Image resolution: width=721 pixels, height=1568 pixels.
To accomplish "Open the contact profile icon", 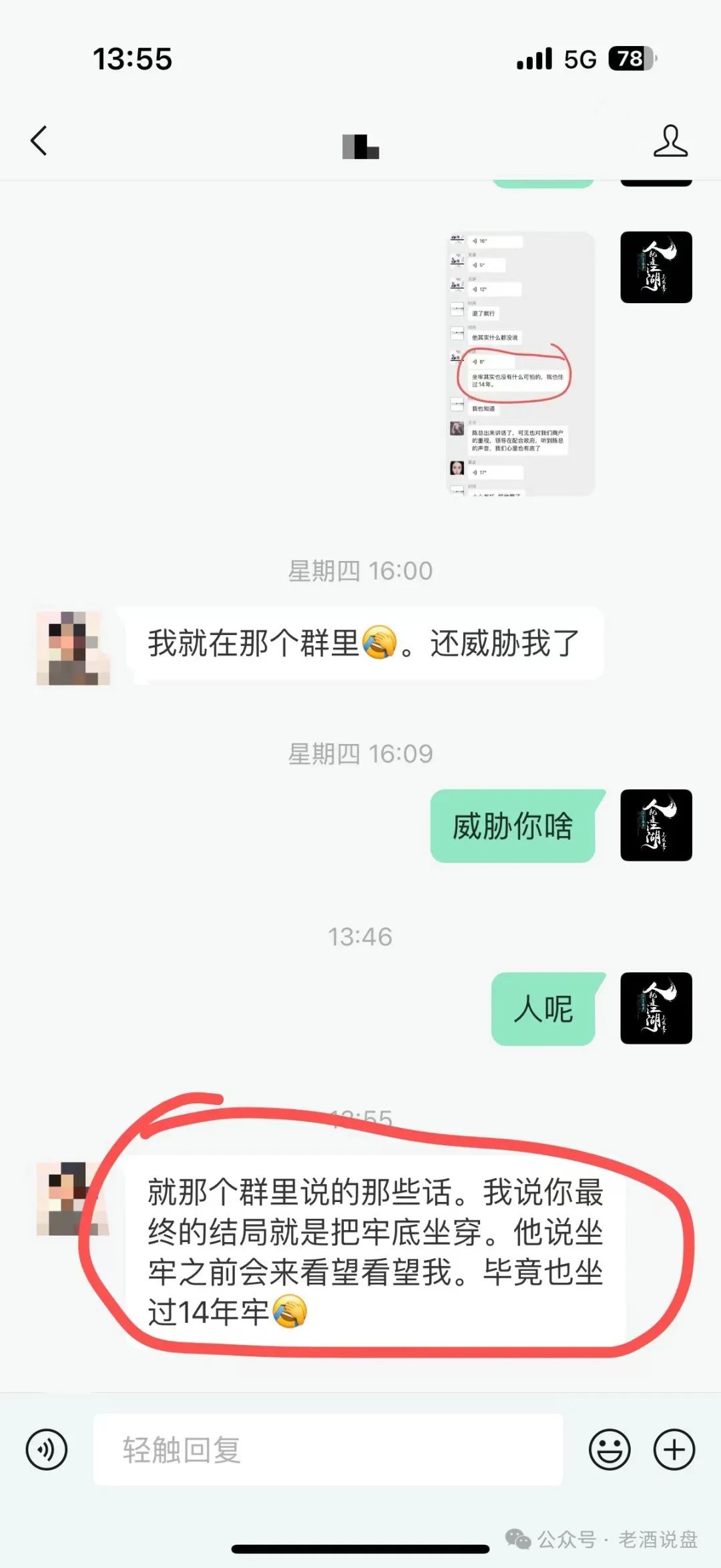I will pos(670,141).
